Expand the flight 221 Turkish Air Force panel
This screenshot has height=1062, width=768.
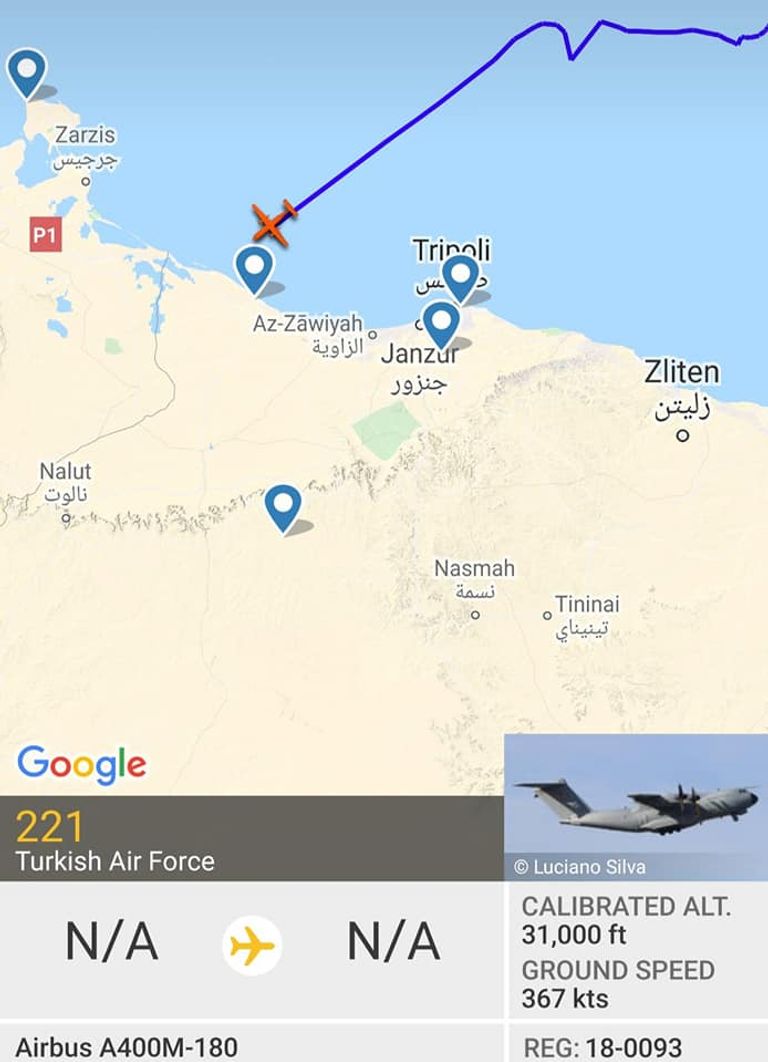[250, 839]
